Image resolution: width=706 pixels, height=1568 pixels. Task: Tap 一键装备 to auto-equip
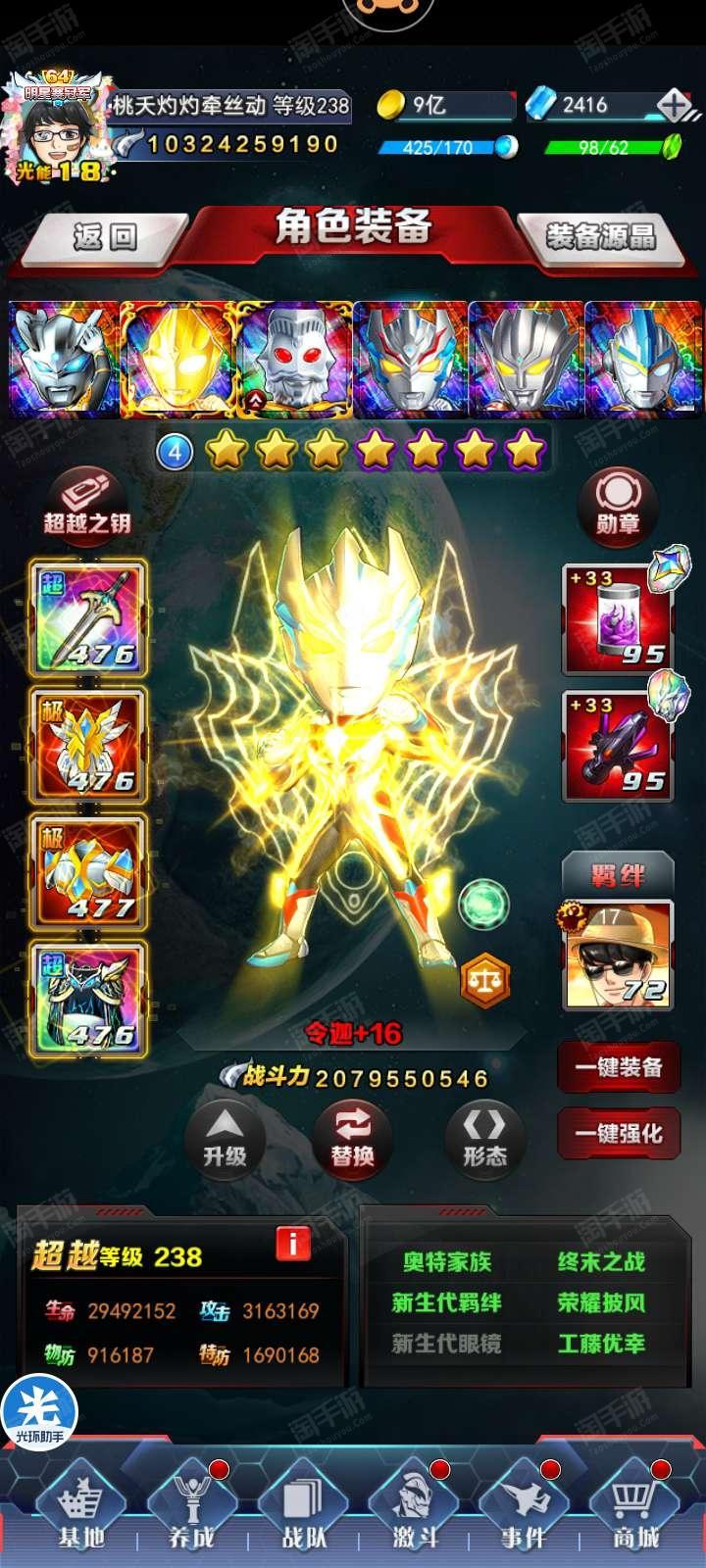pyautogui.click(x=618, y=1067)
